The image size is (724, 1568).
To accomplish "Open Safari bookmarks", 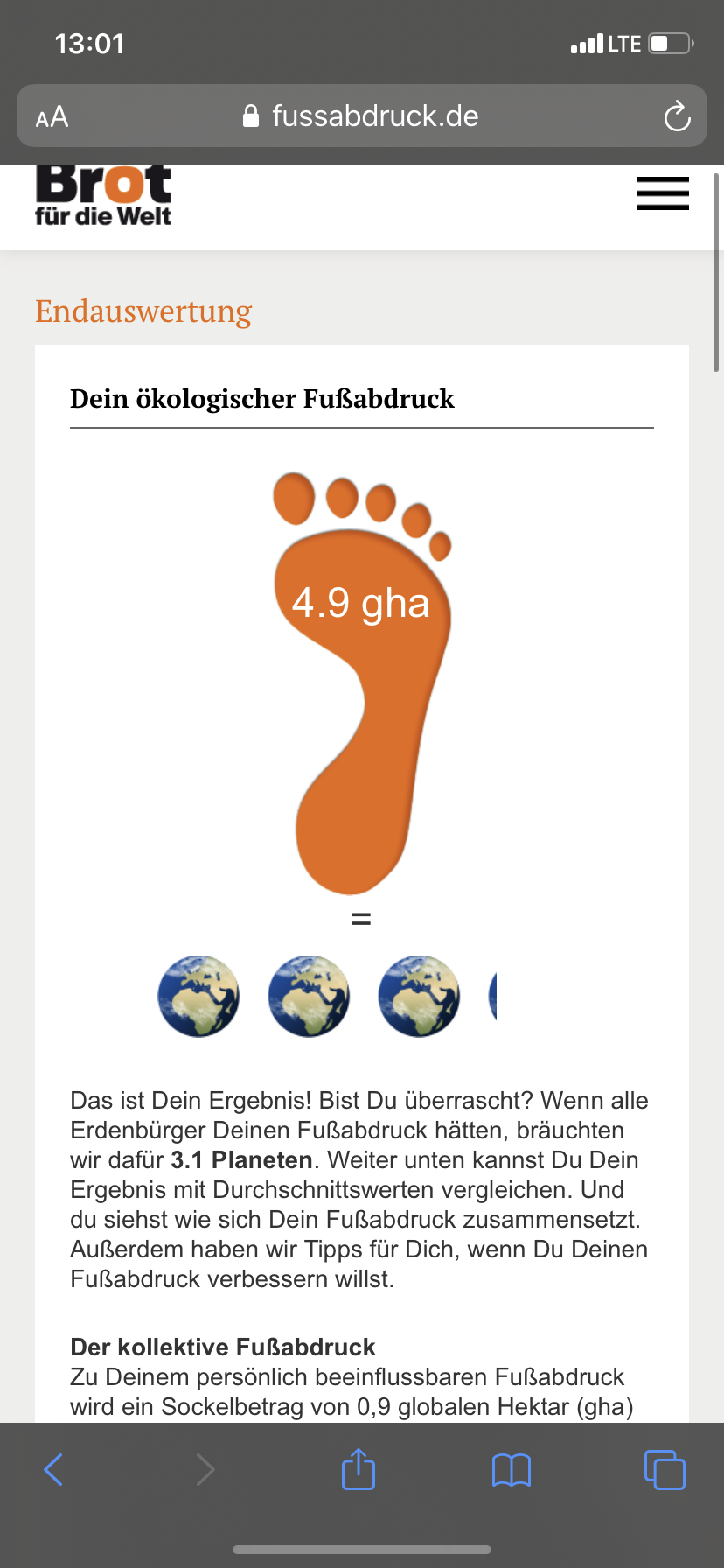I will click(x=512, y=1470).
